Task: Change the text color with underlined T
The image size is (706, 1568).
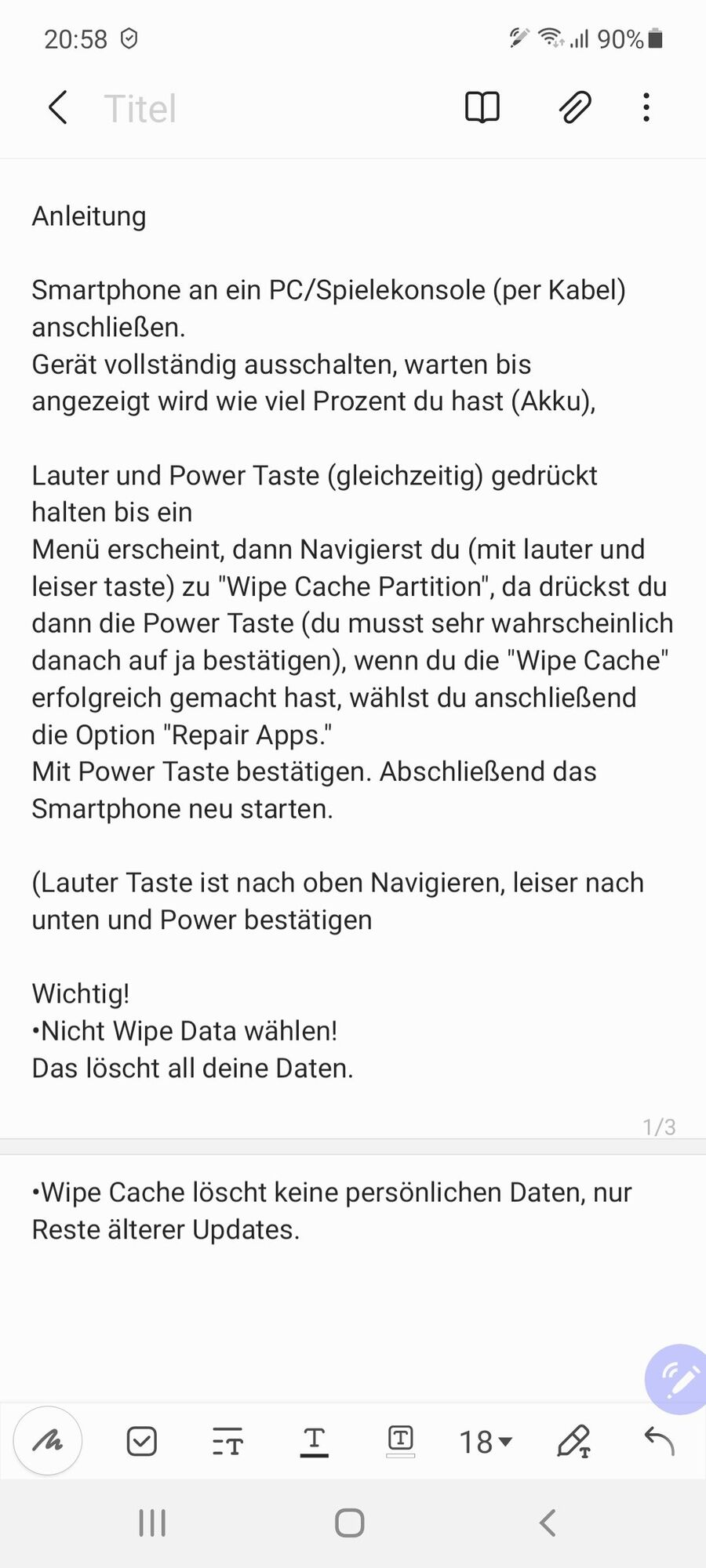Action: (314, 1441)
